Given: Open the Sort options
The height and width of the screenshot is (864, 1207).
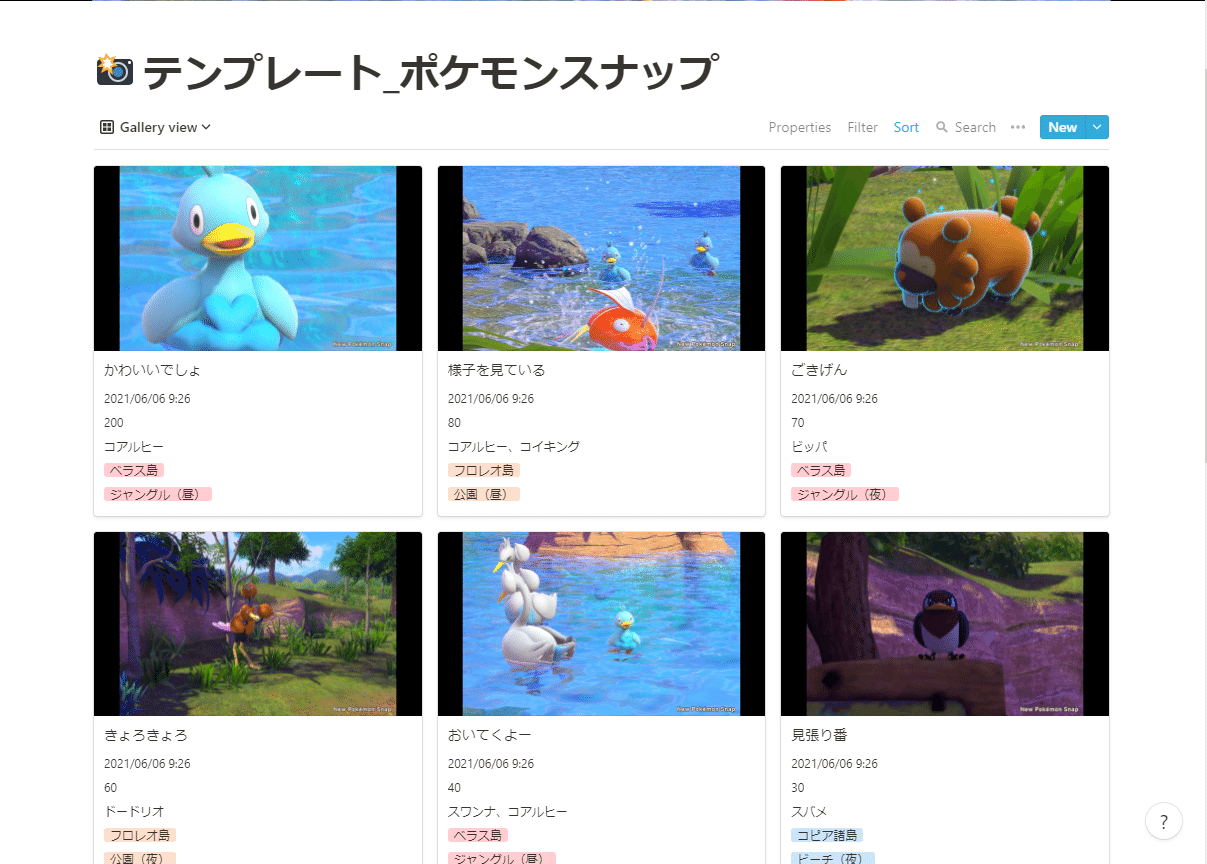Looking at the screenshot, I should coord(906,127).
